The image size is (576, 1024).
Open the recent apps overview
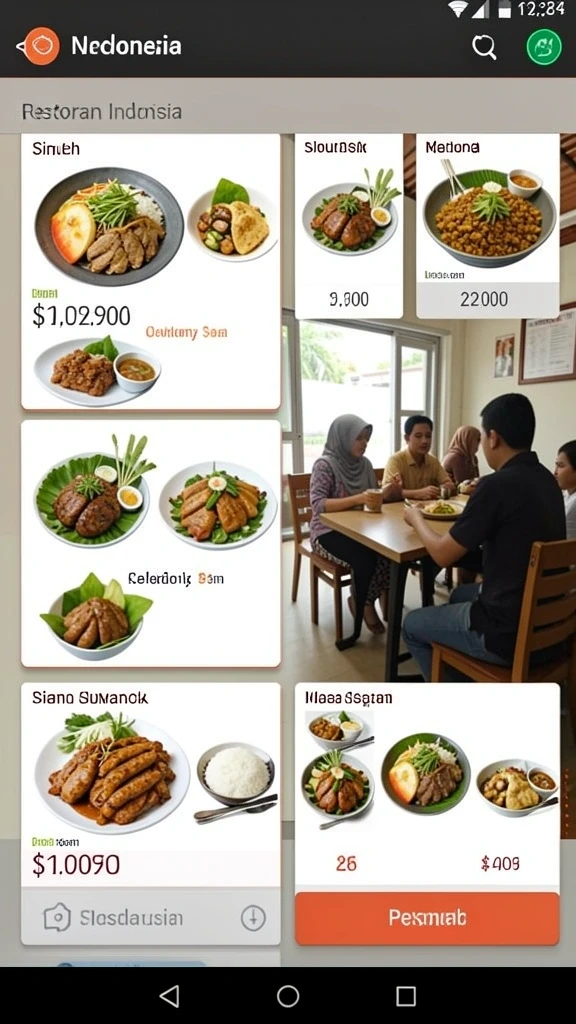tap(406, 996)
